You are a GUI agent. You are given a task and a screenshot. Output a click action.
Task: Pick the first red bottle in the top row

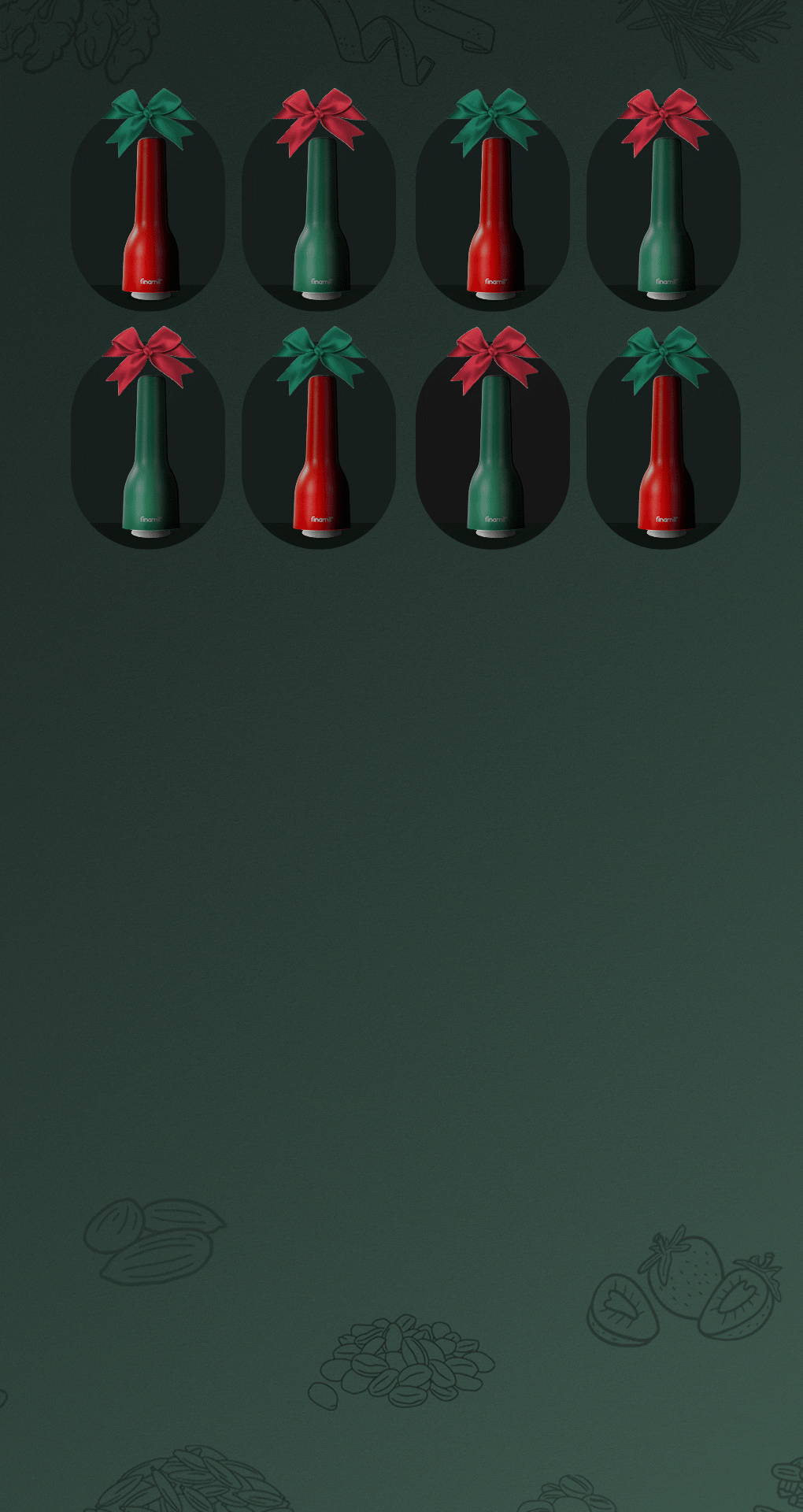(x=149, y=217)
